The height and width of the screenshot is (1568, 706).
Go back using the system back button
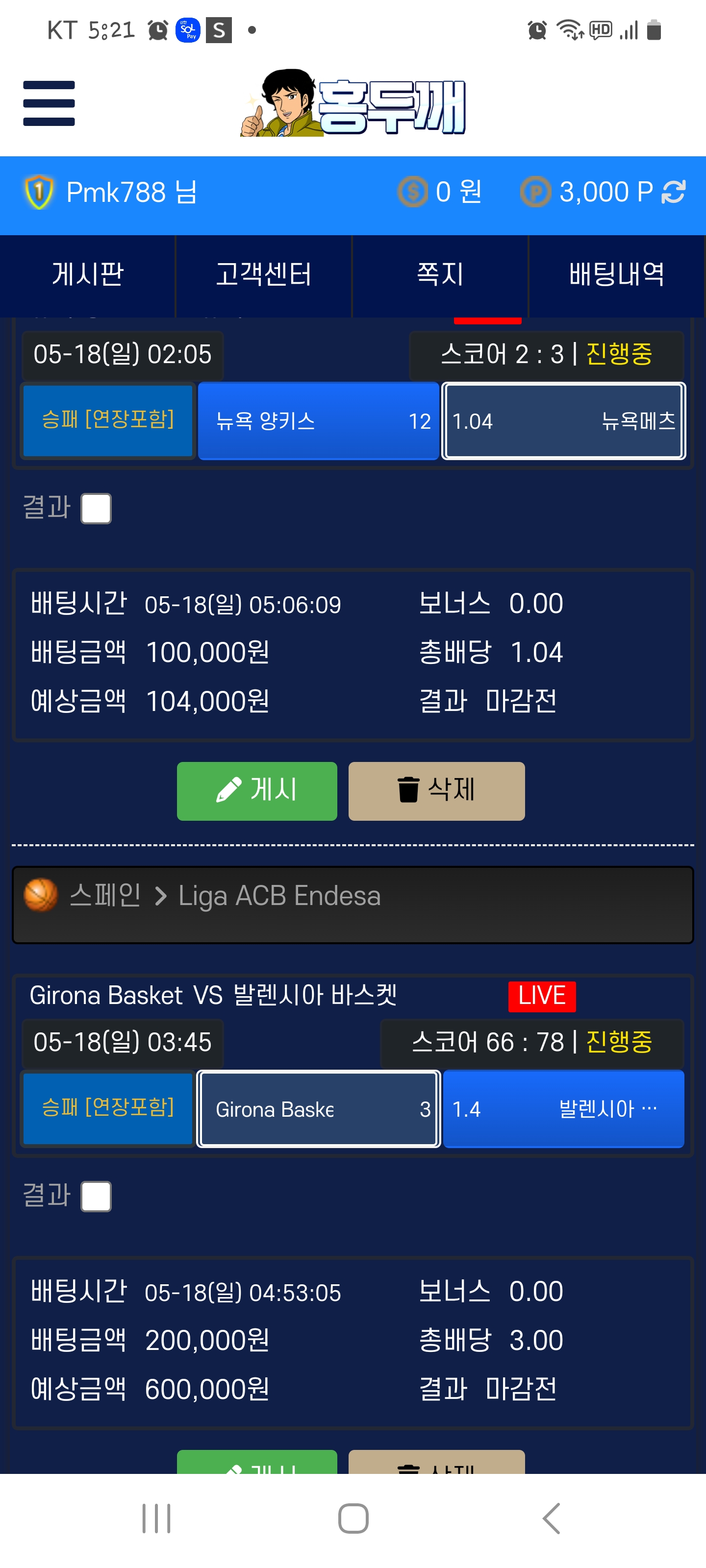point(551,1518)
